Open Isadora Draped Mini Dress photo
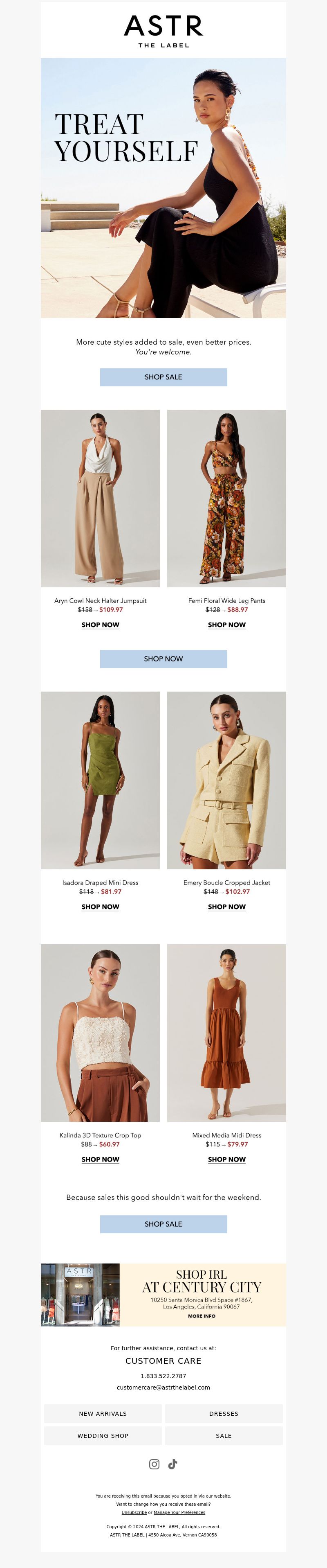 tap(100, 780)
